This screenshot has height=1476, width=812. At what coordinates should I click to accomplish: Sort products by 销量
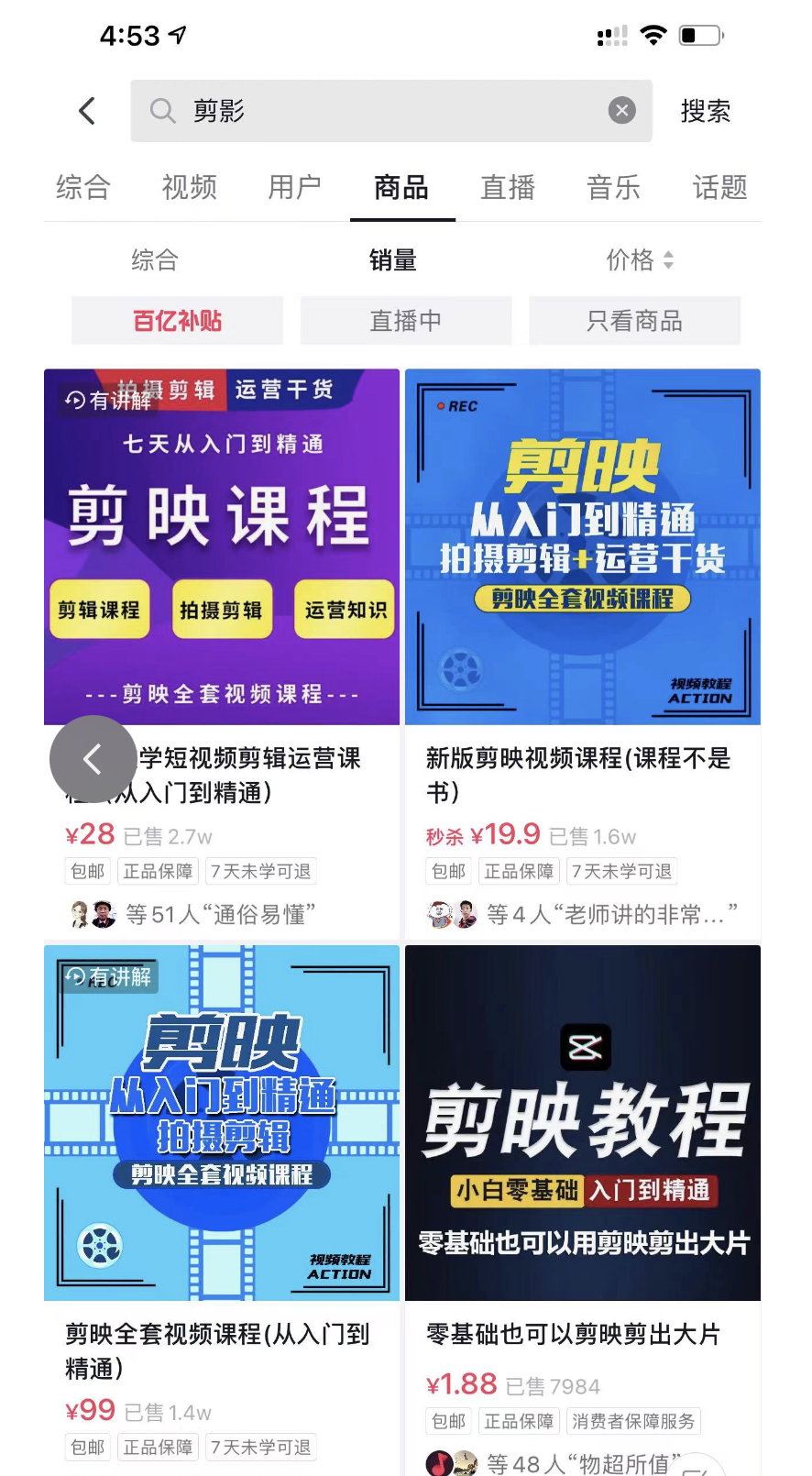[x=392, y=260]
